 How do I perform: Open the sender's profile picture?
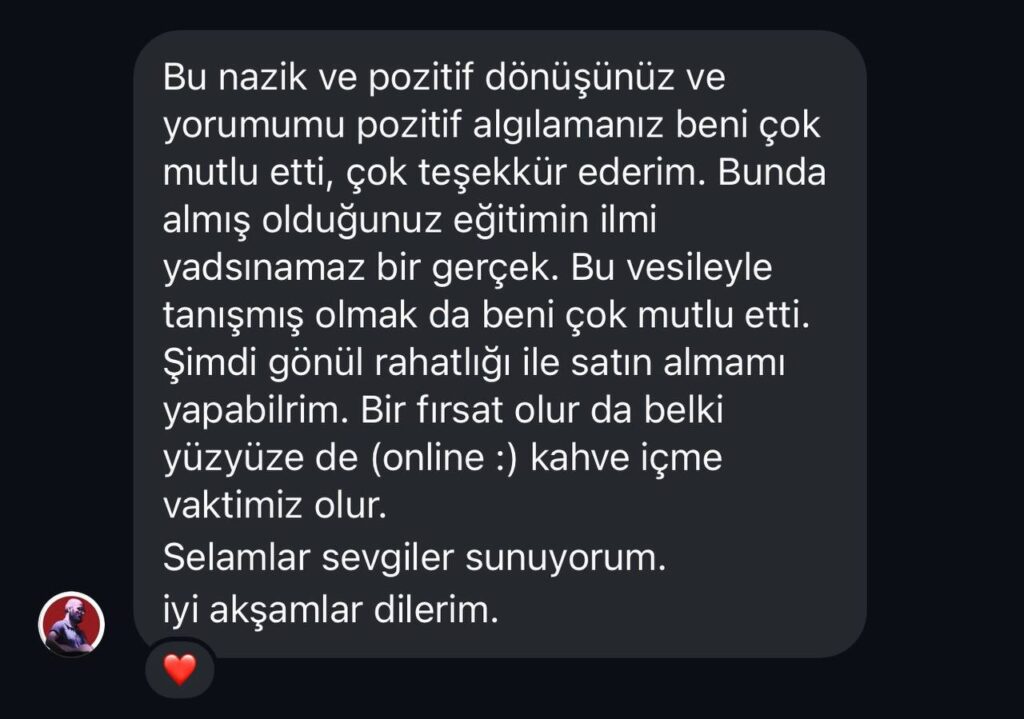(x=71, y=625)
